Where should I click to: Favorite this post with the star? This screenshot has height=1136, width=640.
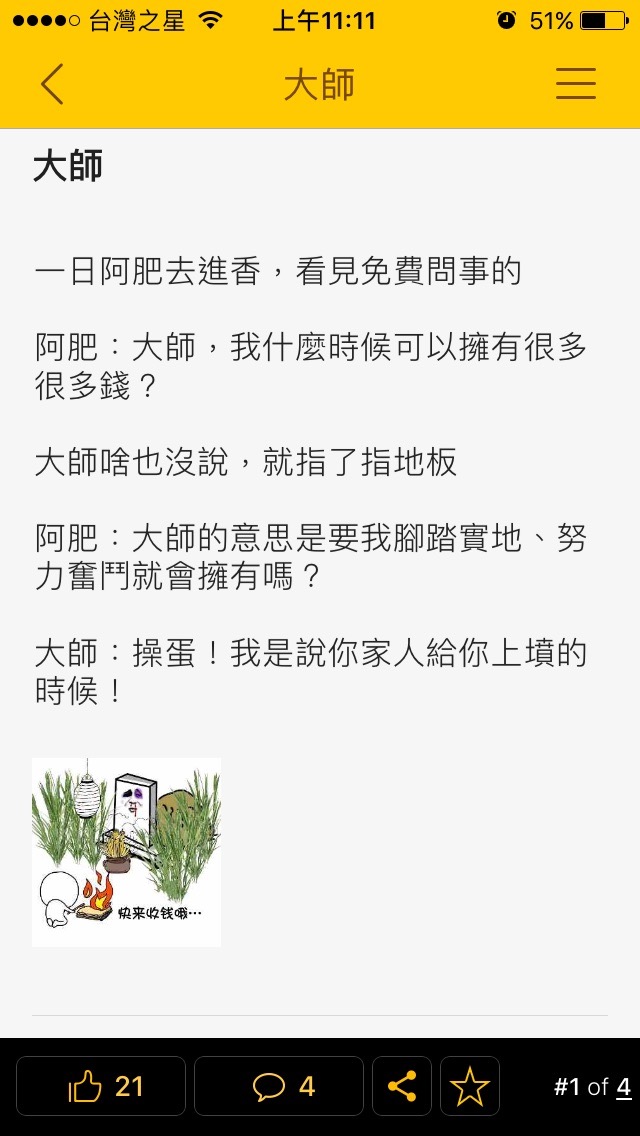(469, 1086)
